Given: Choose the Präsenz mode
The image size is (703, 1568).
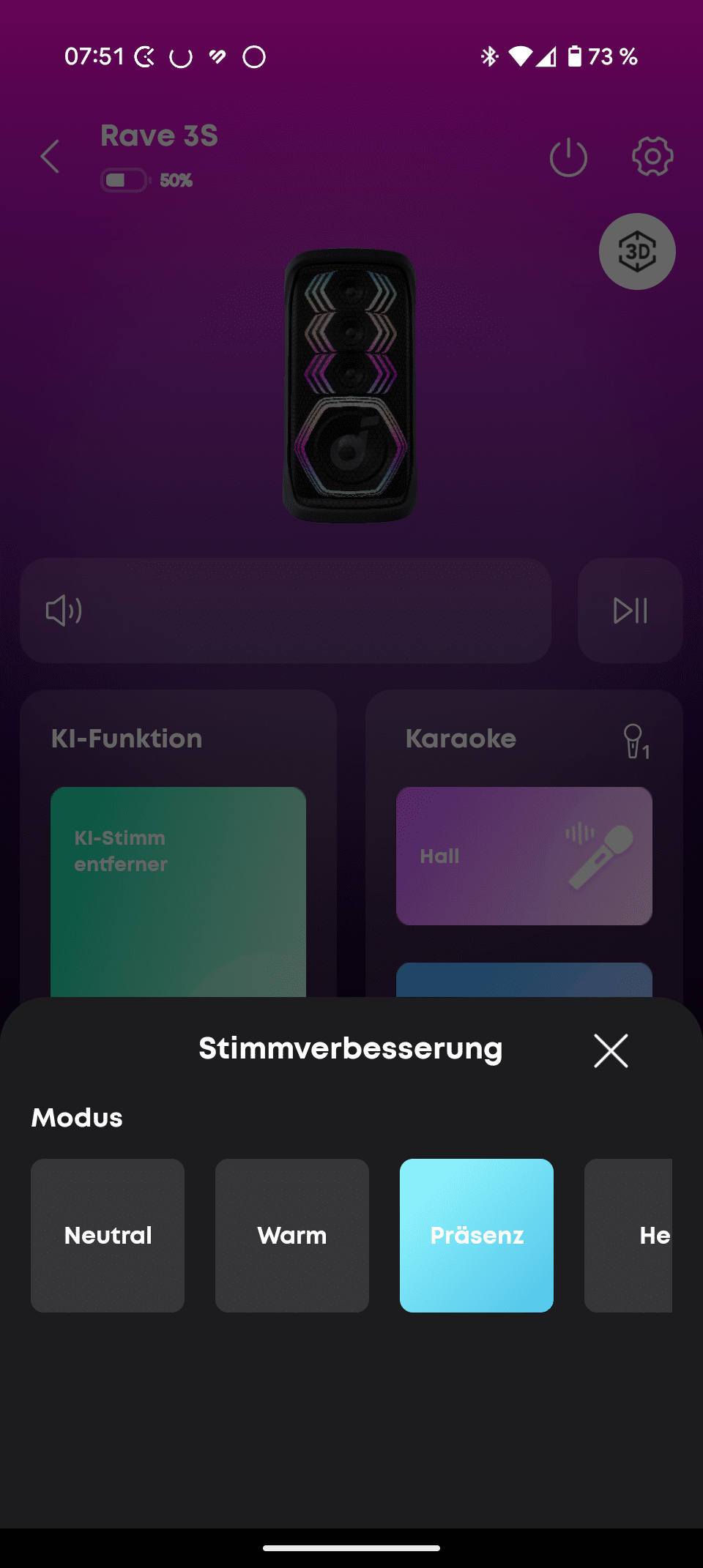Looking at the screenshot, I should point(477,1235).
